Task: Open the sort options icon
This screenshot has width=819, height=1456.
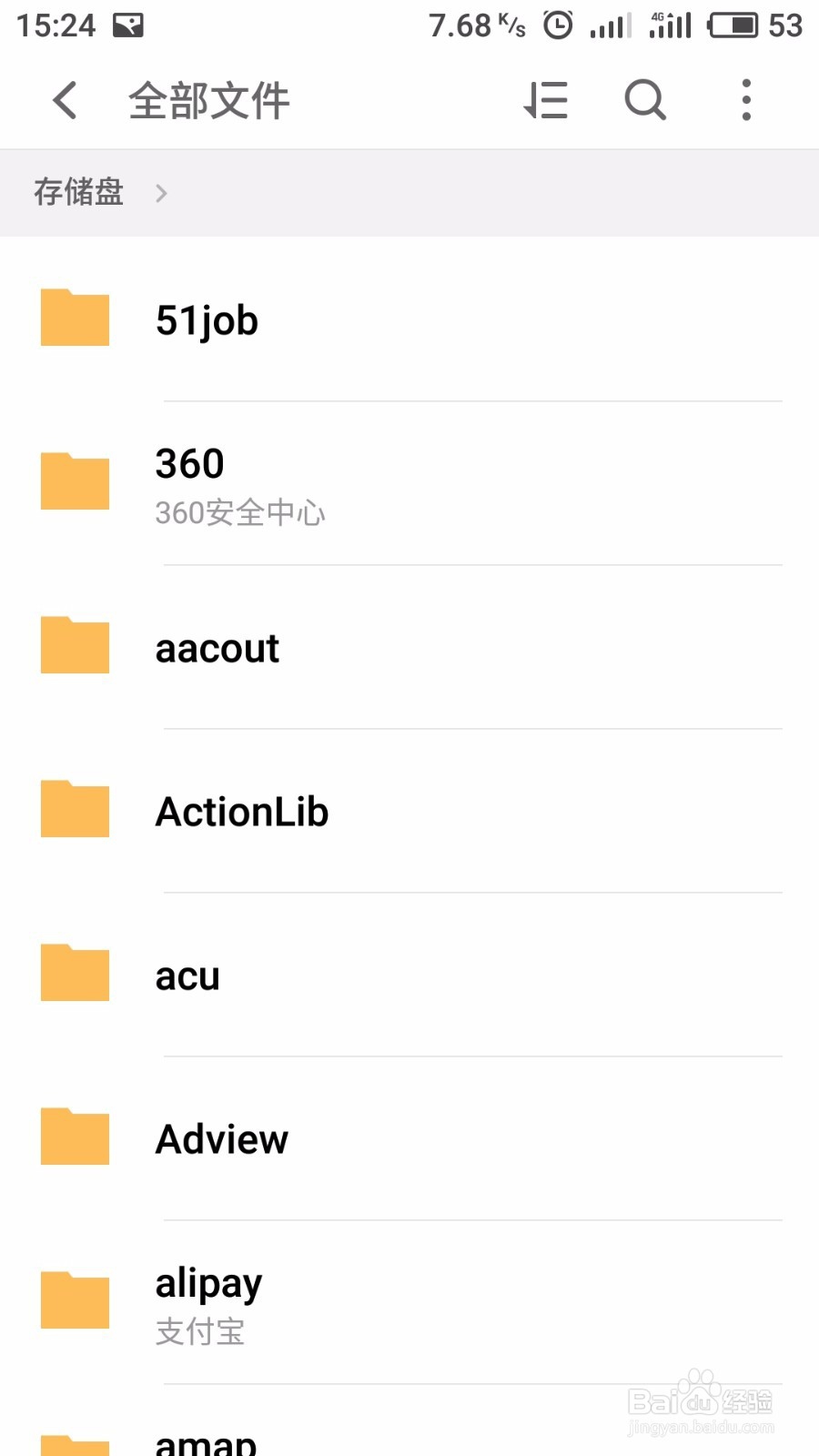Action: pyautogui.click(x=546, y=100)
